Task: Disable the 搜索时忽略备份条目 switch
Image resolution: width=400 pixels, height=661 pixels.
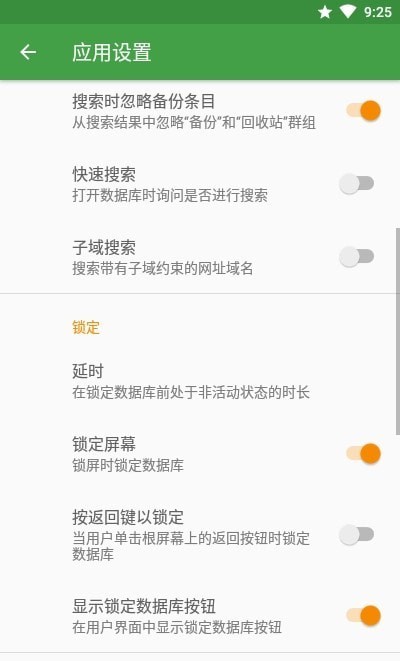Action: [x=363, y=111]
